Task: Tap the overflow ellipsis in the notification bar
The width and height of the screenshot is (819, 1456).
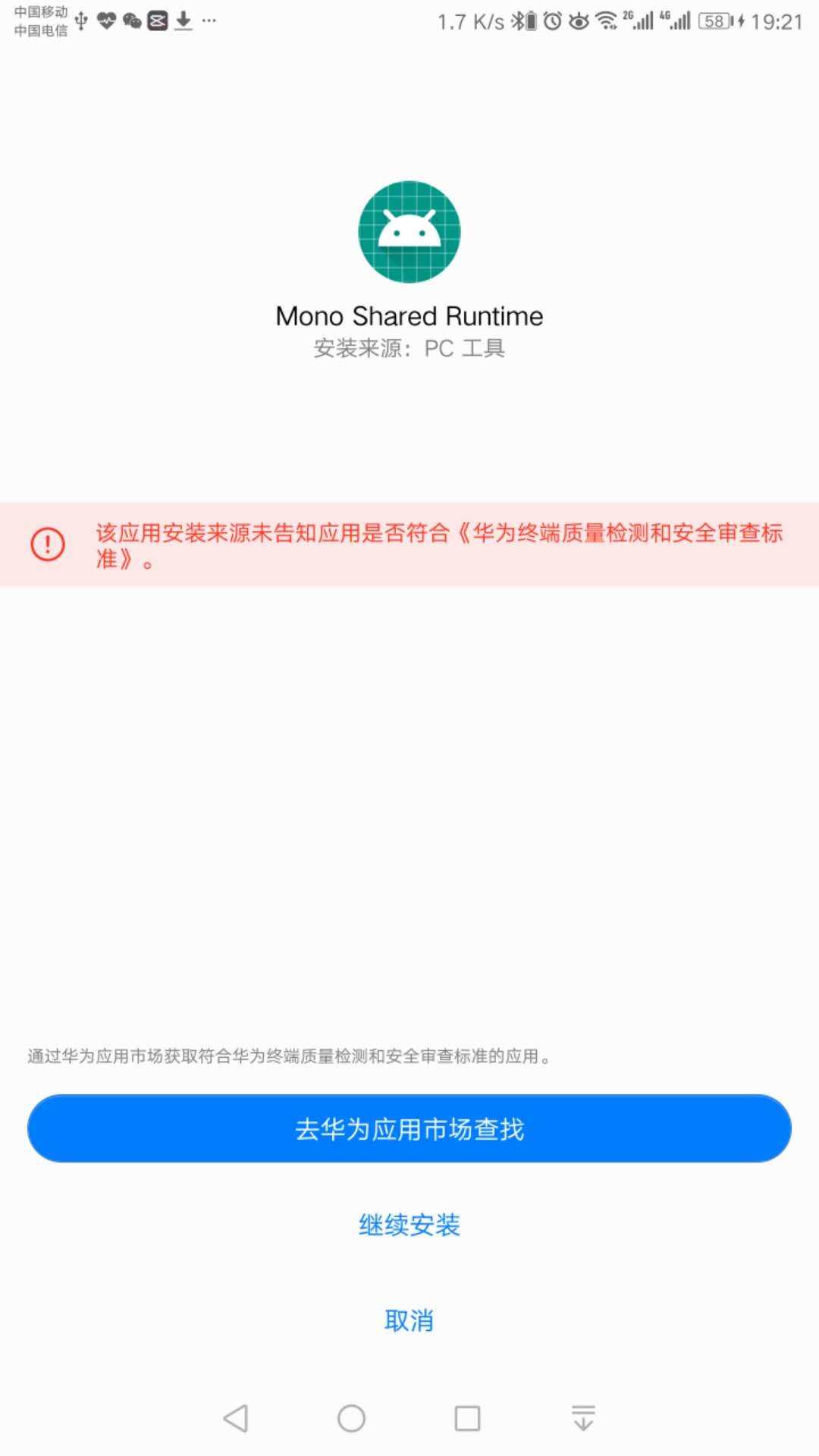Action: pyautogui.click(x=209, y=20)
